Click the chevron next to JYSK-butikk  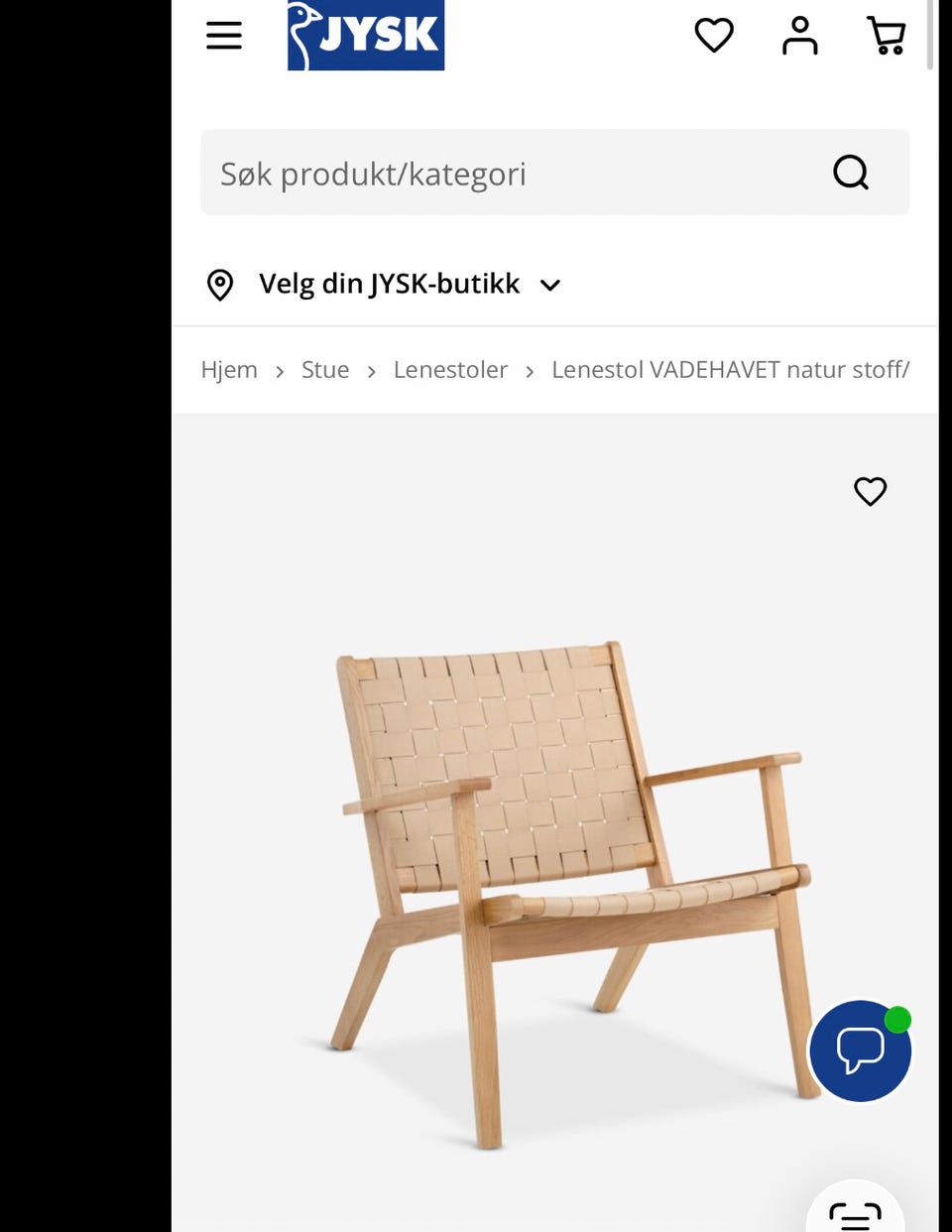[550, 285]
